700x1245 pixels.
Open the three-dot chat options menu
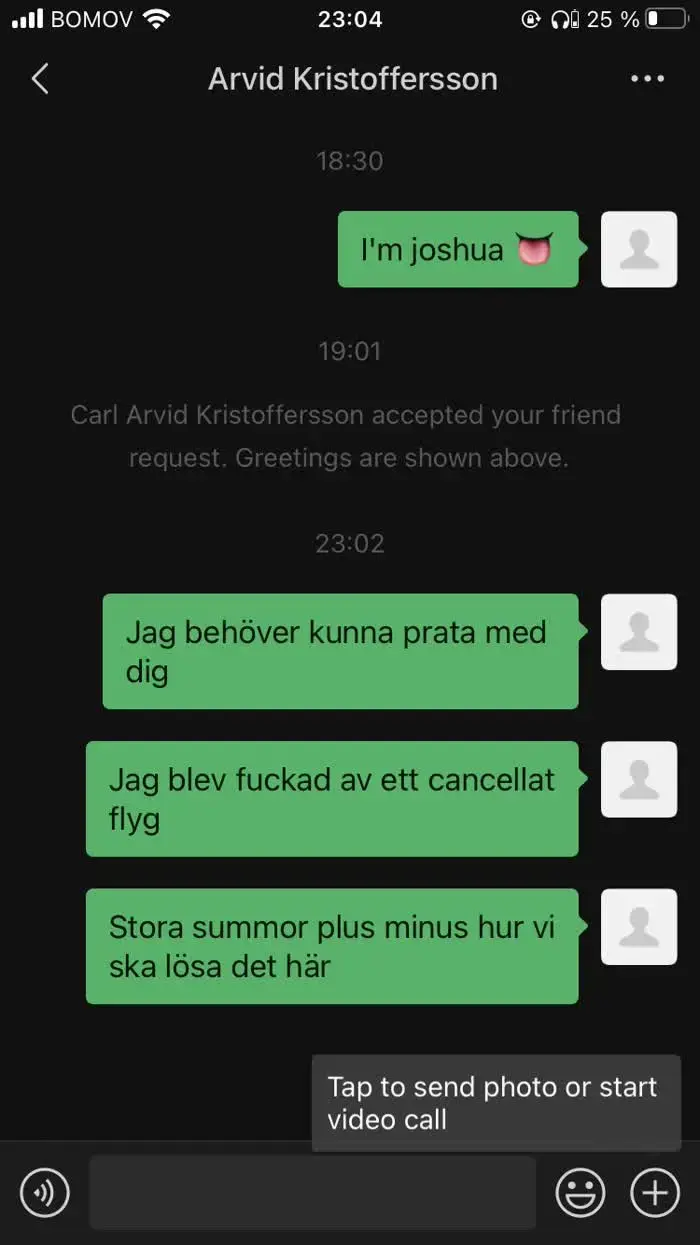pyautogui.click(x=647, y=79)
